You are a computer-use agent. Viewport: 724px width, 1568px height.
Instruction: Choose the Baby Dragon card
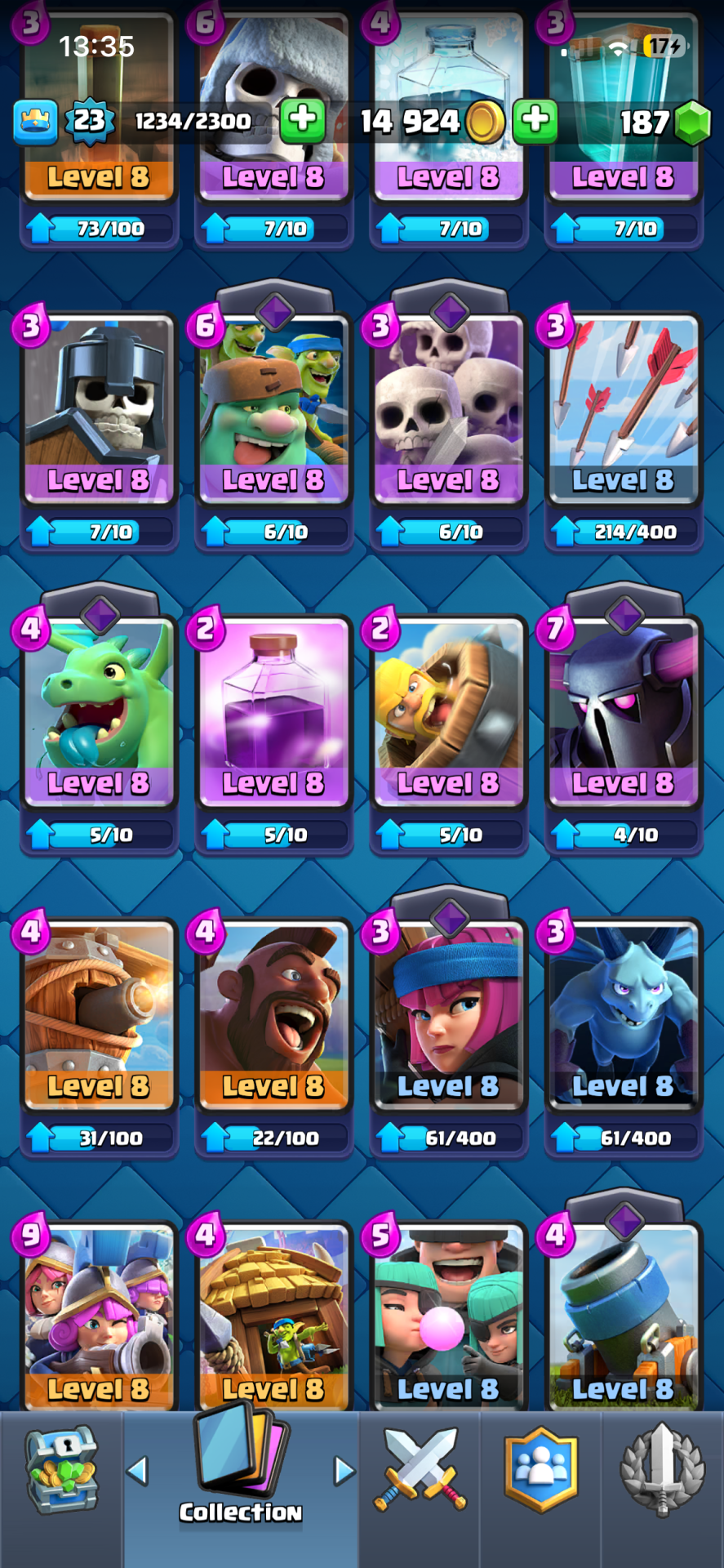pyautogui.click(x=99, y=710)
